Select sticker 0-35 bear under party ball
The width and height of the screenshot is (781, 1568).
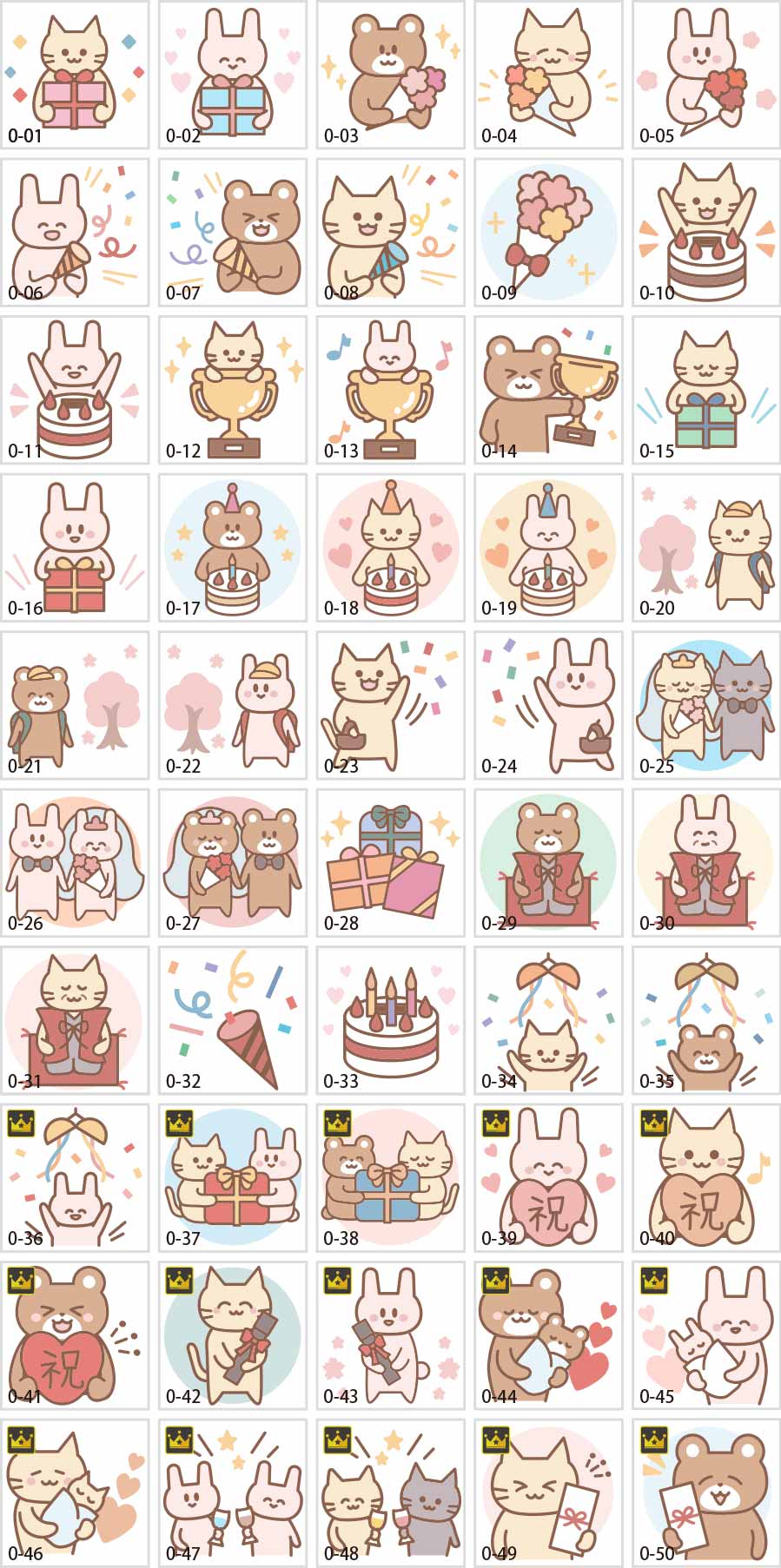tap(705, 1020)
